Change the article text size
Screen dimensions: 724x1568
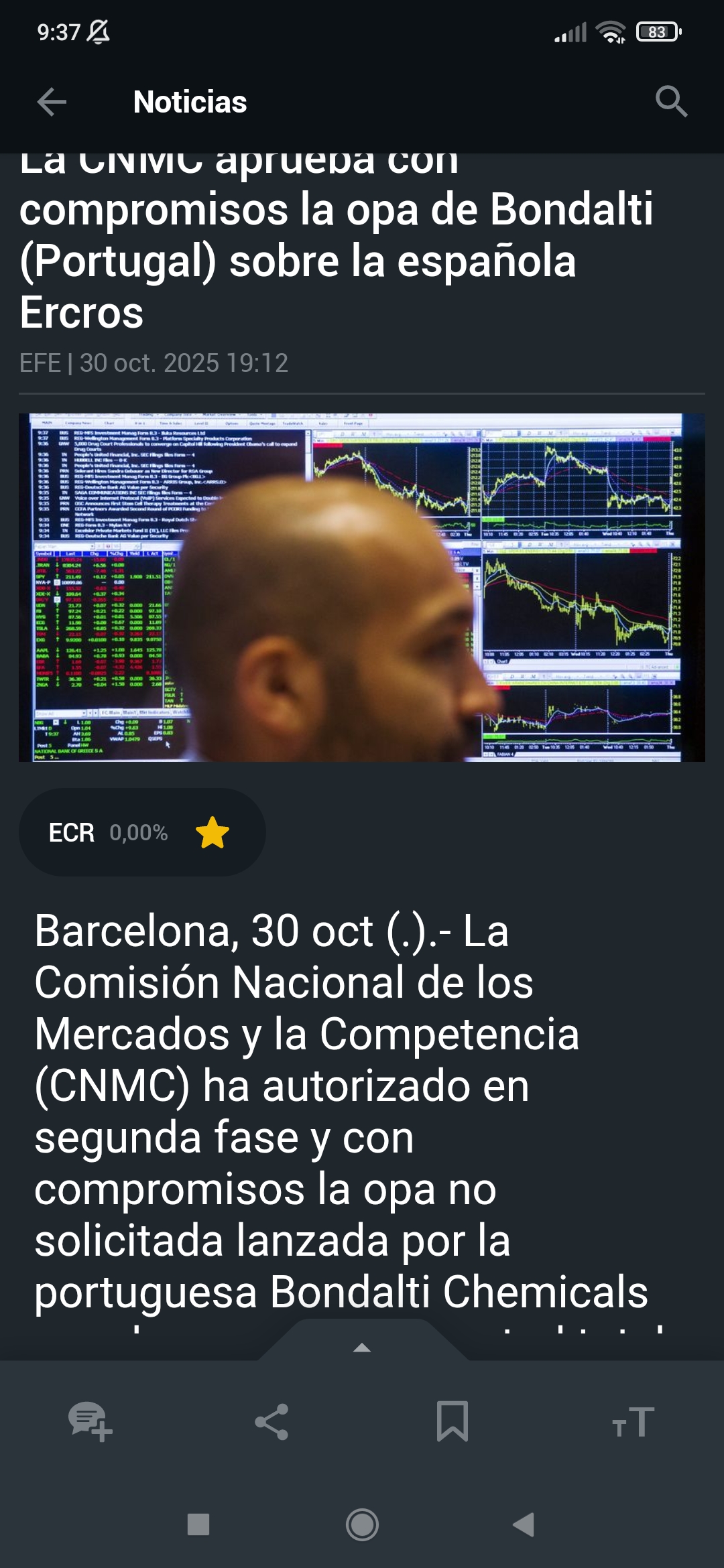coord(633,1421)
